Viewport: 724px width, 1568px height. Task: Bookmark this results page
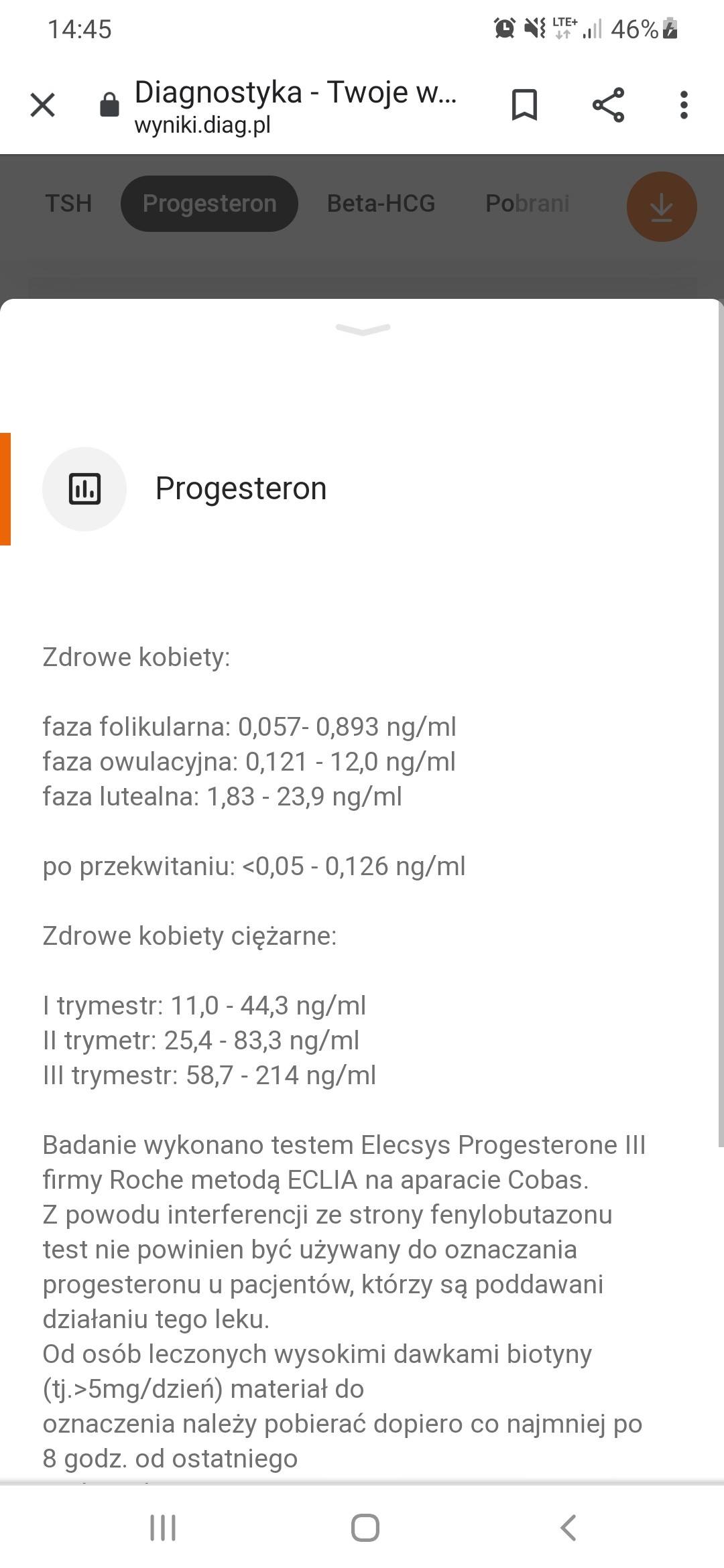(x=524, y=105)
